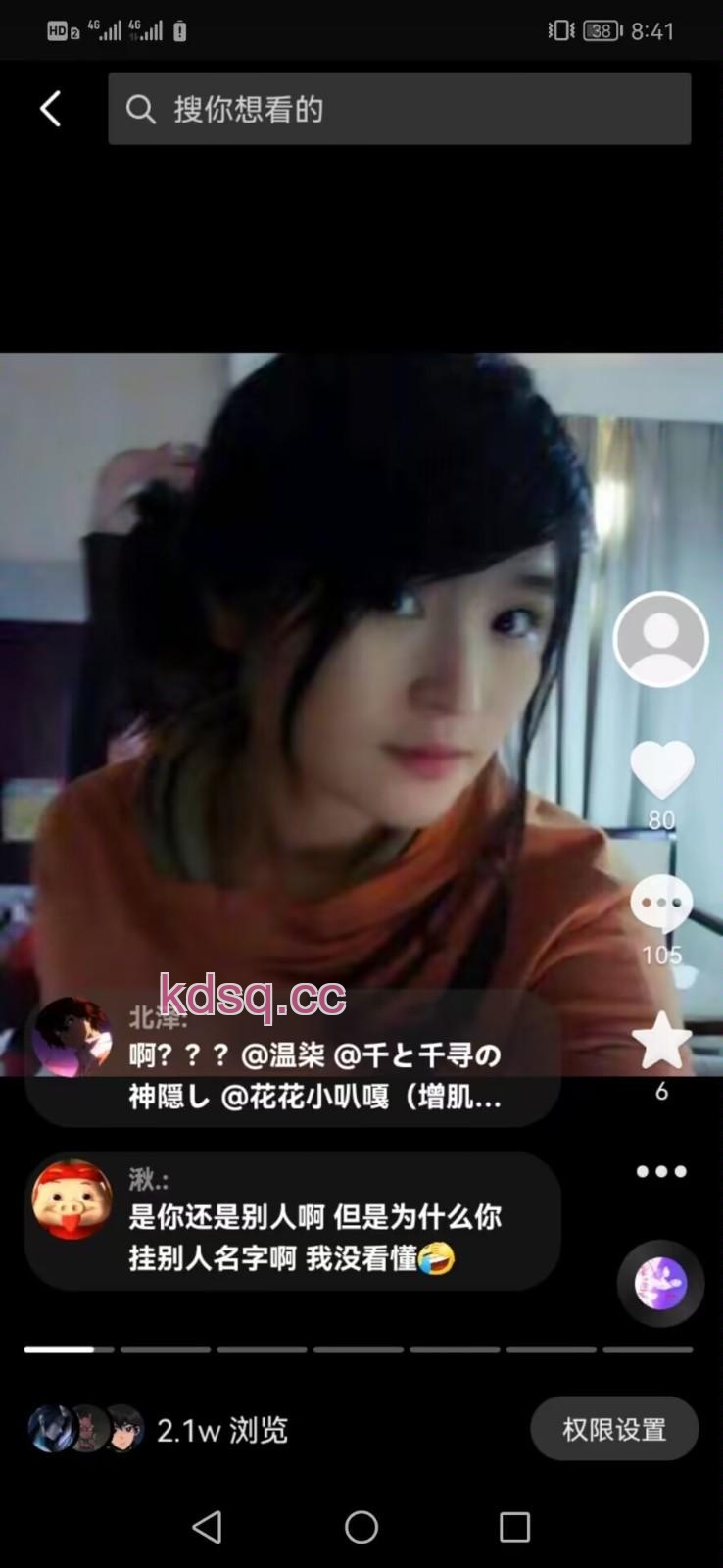Open the comments with 105 replies

(x=661, y=904)
